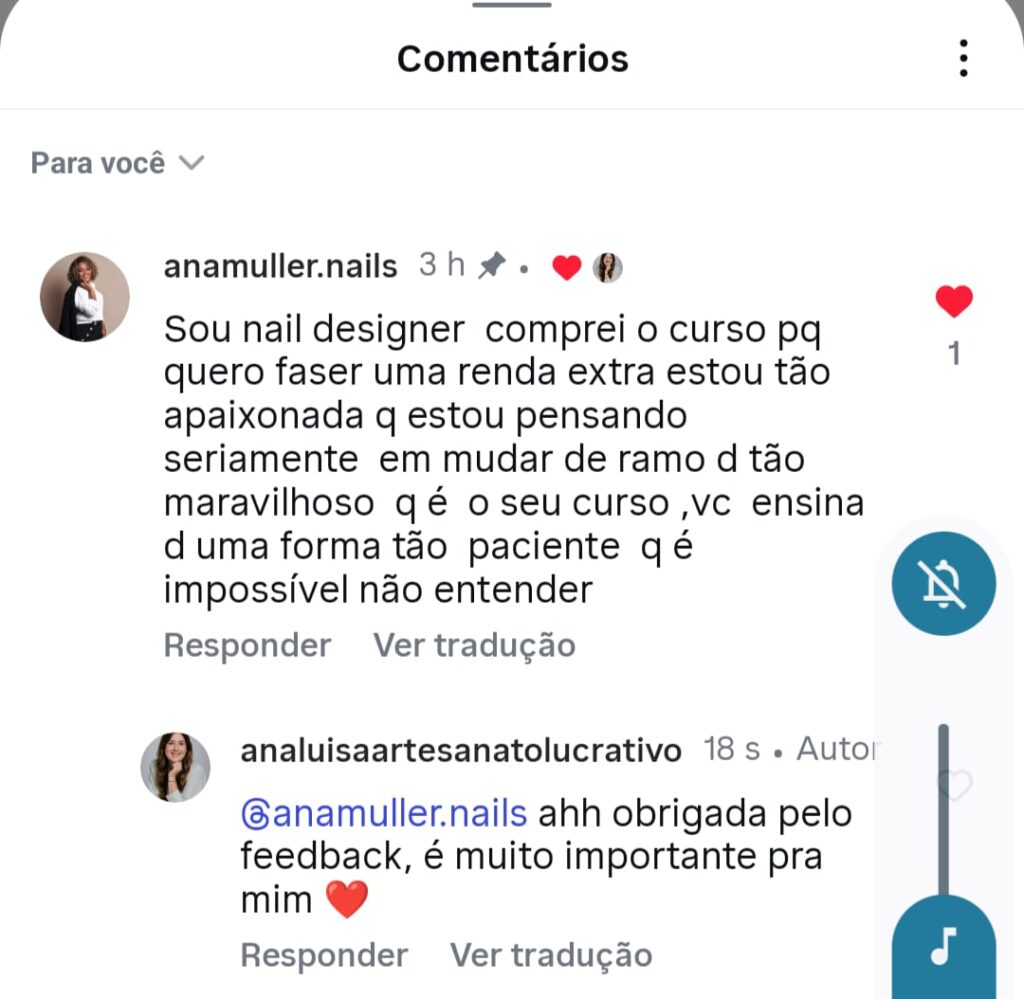Reply to anamuller.nails comment

pos(247,645)
